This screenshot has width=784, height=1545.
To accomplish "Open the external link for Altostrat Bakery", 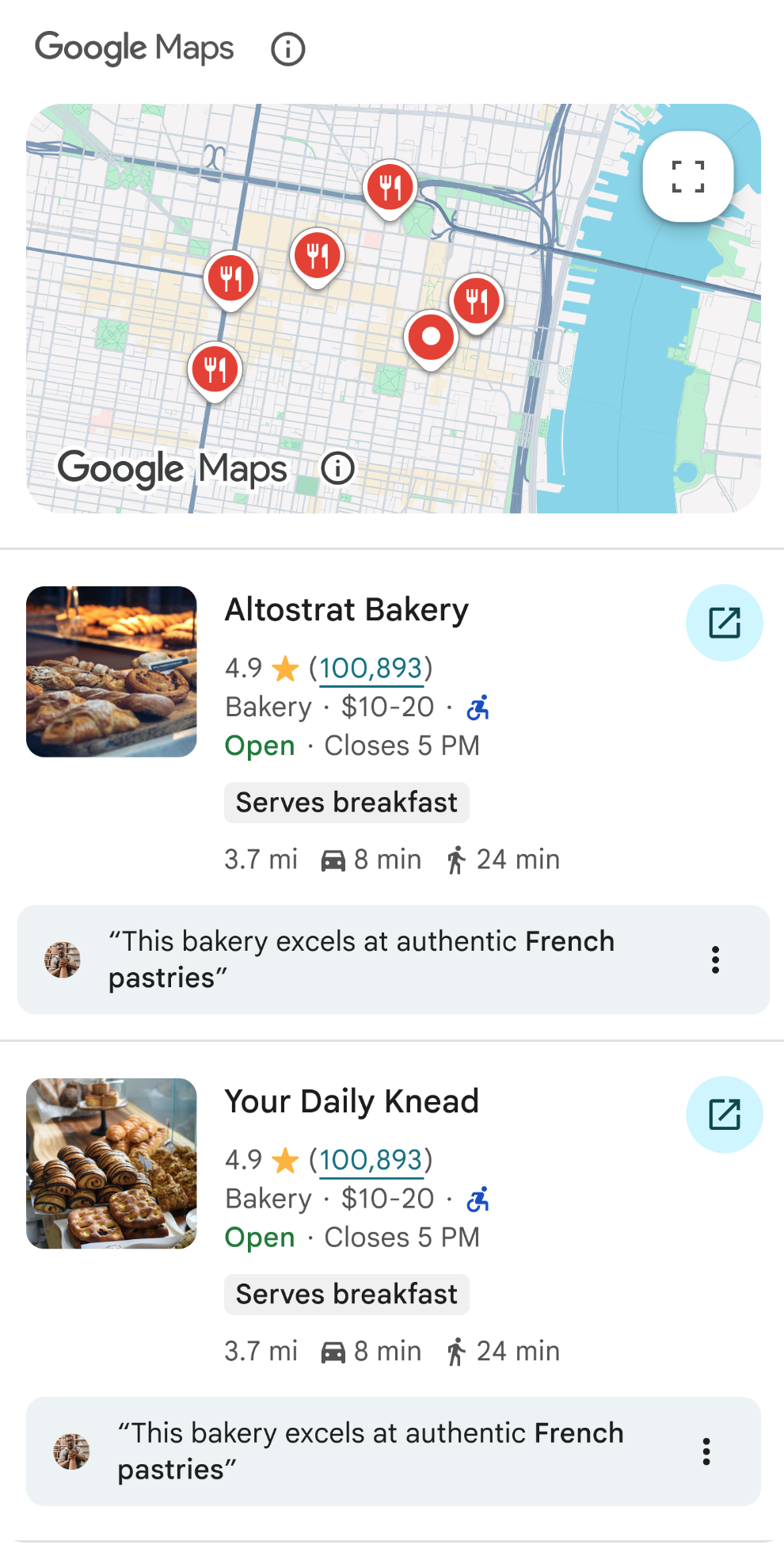I will tap(724, 623).
